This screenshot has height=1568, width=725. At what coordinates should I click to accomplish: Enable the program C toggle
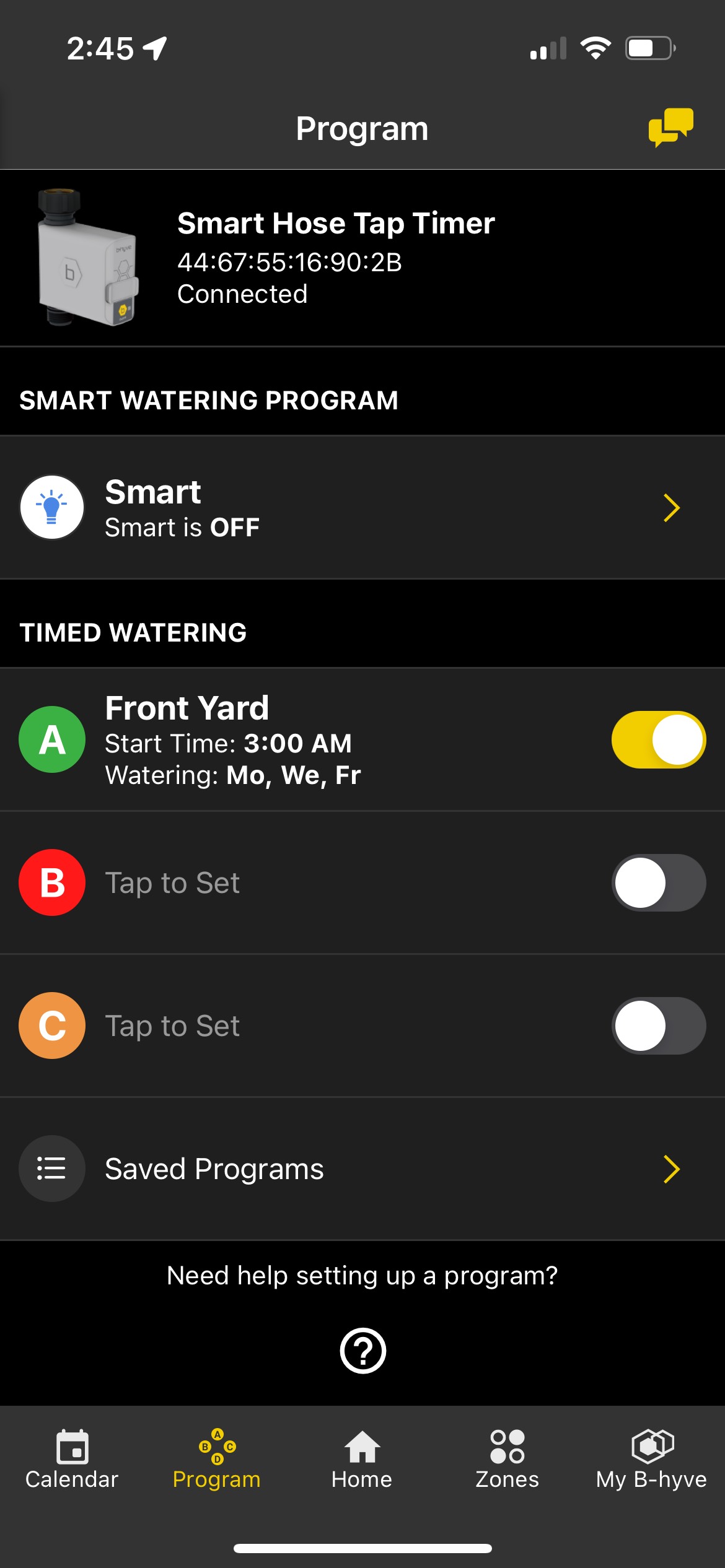tap(659, 1026)
